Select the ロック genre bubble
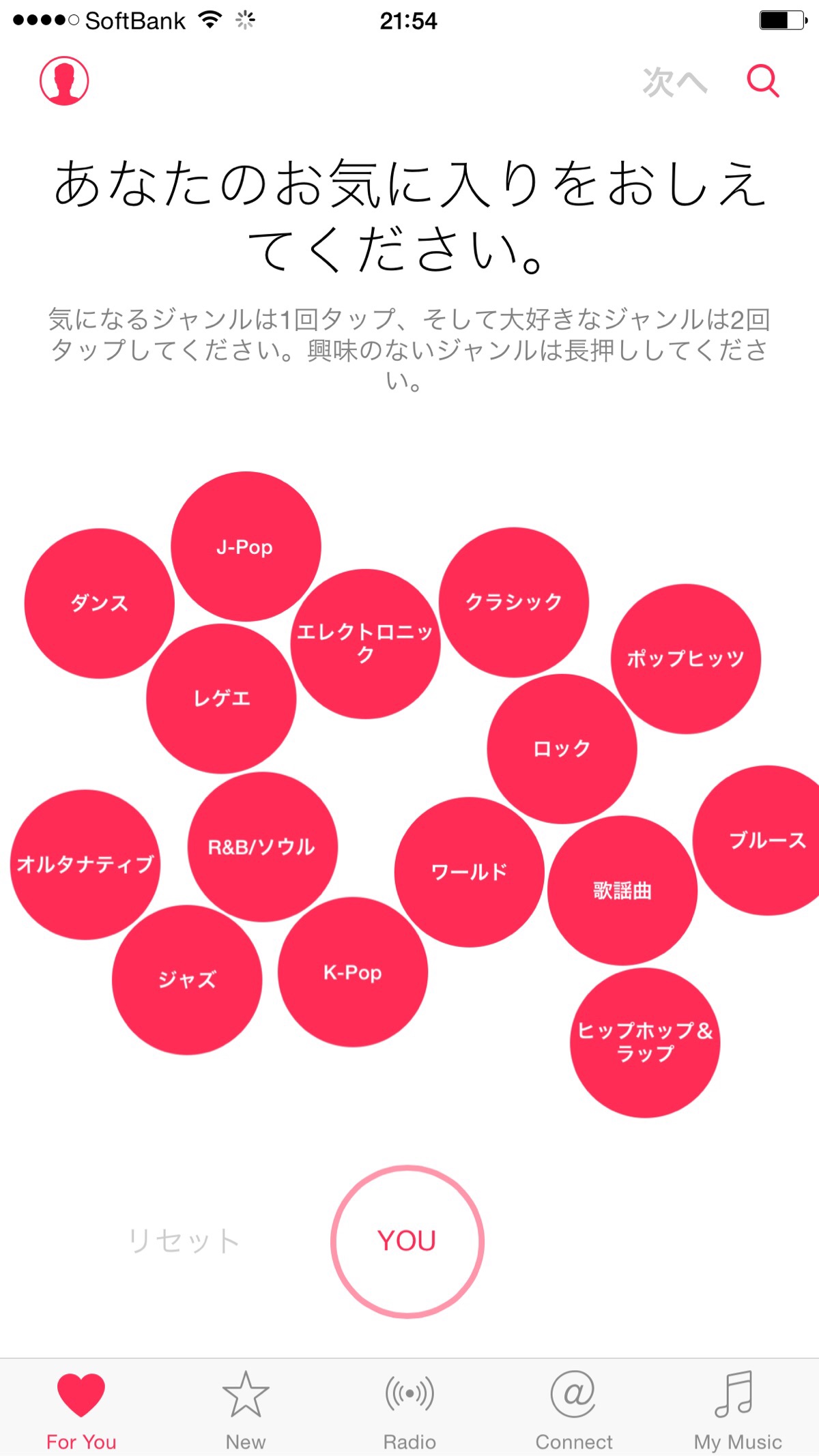This screenshot has width=819, height=1456. click(x=562, y=748)
